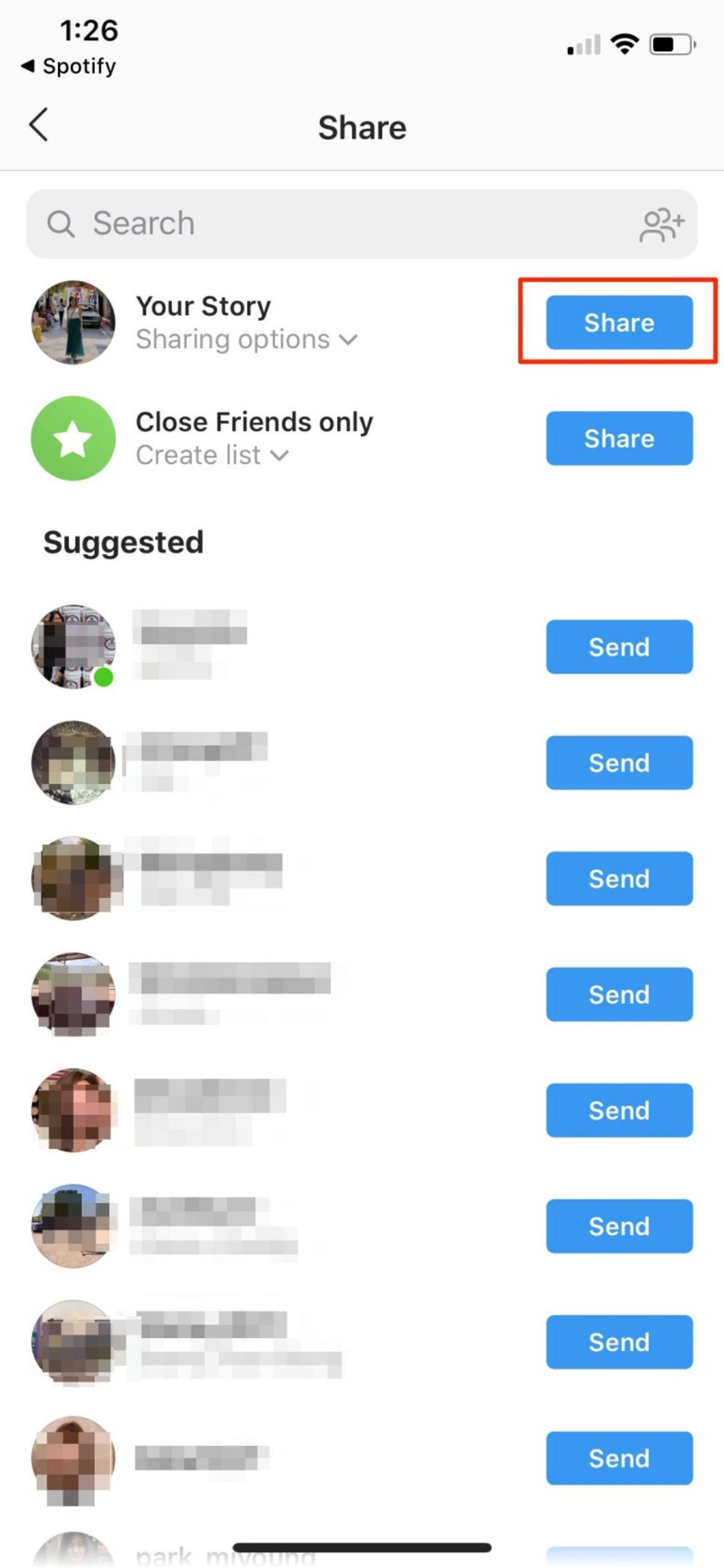Expand sharing options chevron under Your Story
Viewport: 724px width, 1568px height.
[x=348, y=340]
